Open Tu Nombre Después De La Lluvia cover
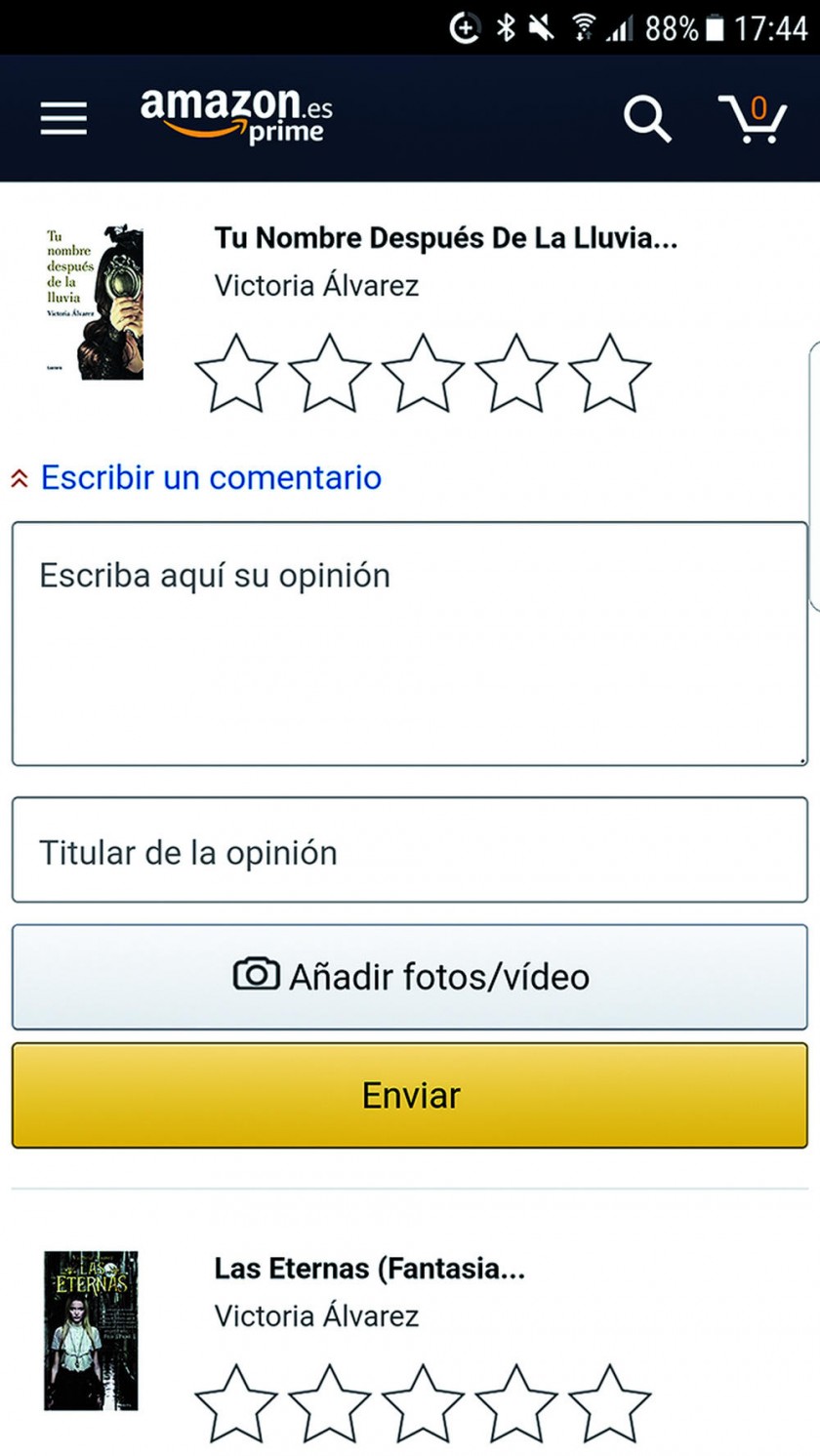Image resolution: width=820 pixels, height=1456 pixels. pos(94,303)
